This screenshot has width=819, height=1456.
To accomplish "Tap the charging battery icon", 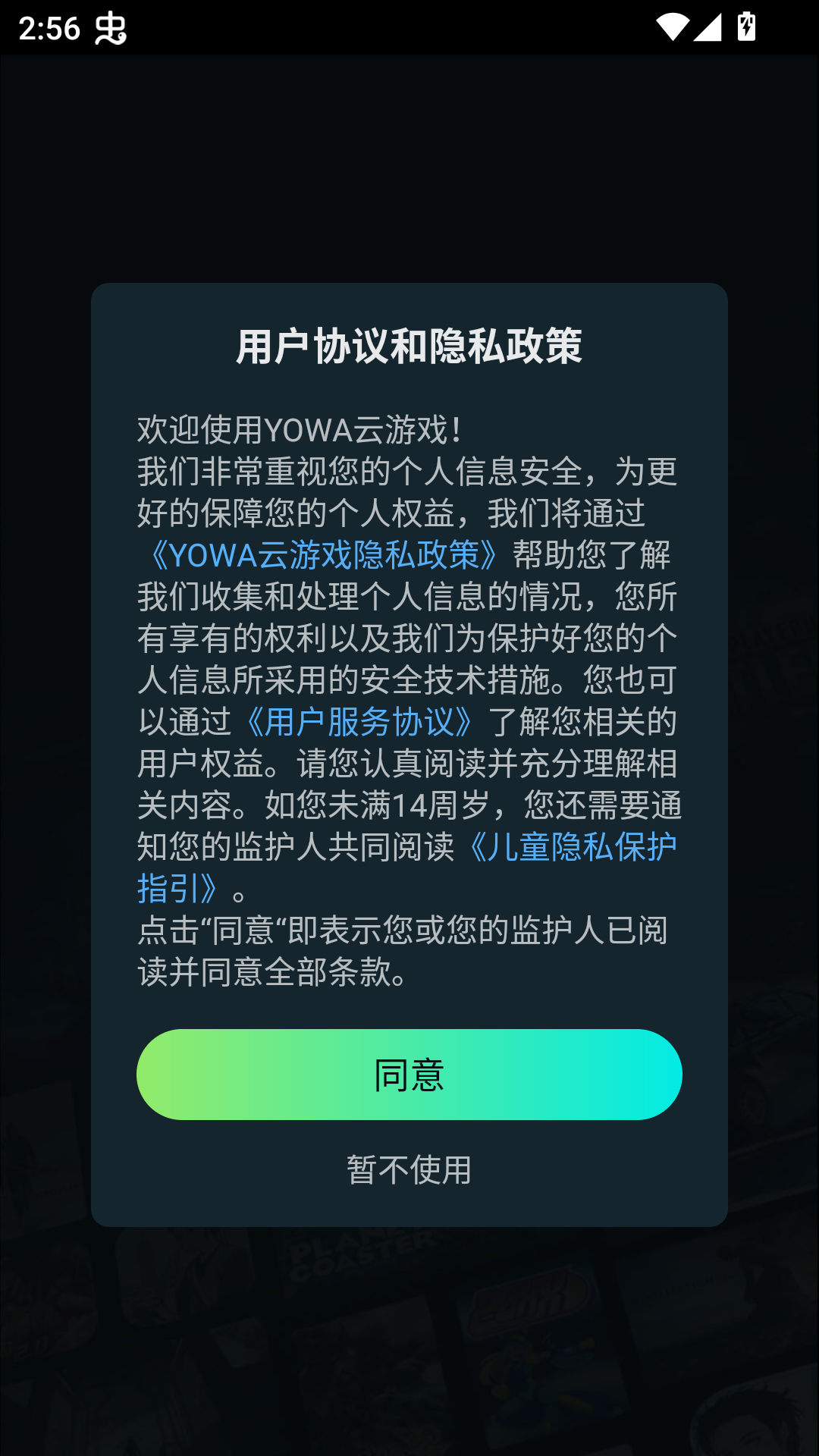I will coord(746,25).
